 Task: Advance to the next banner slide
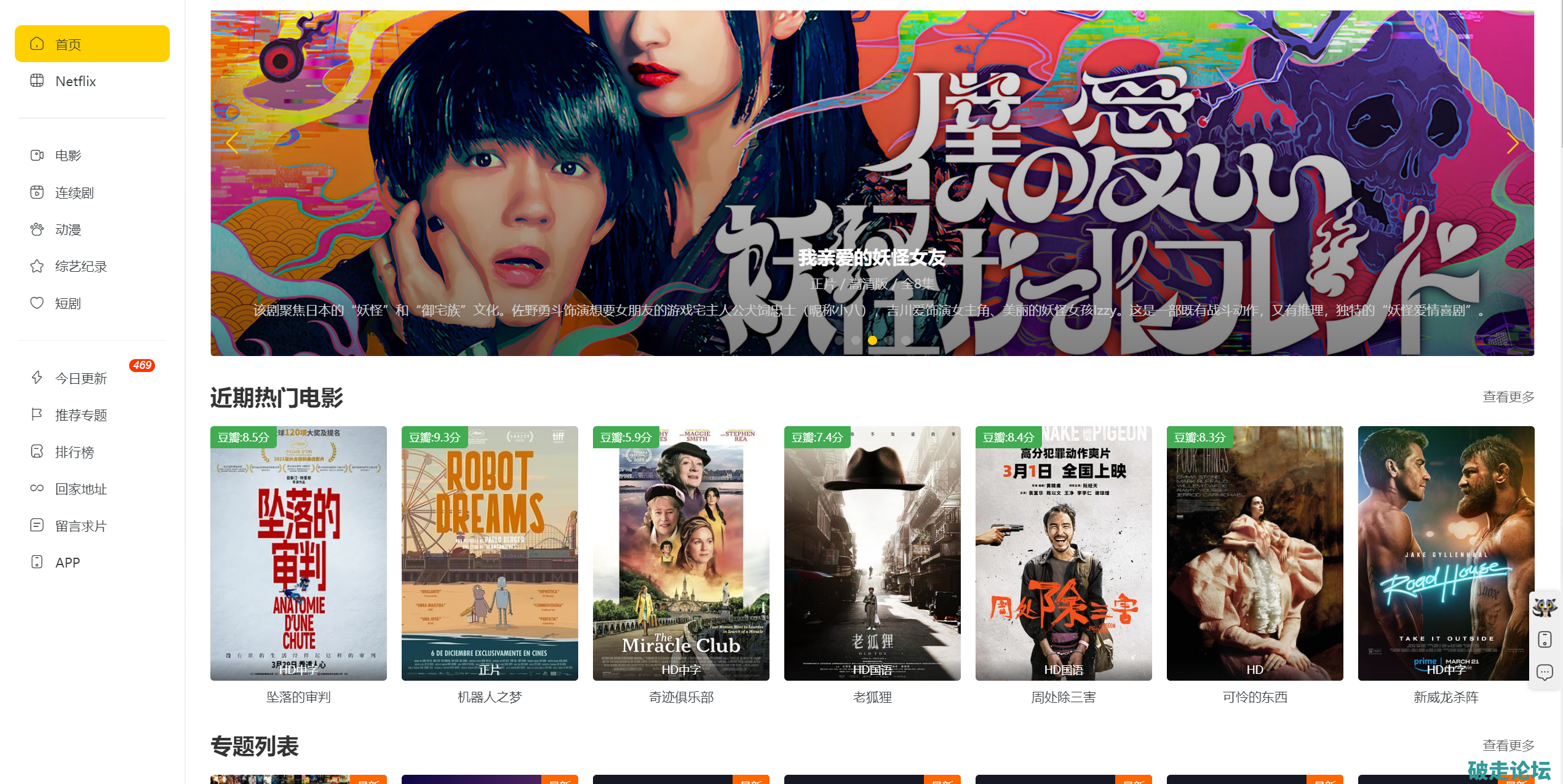click(x=1512, y=143)
